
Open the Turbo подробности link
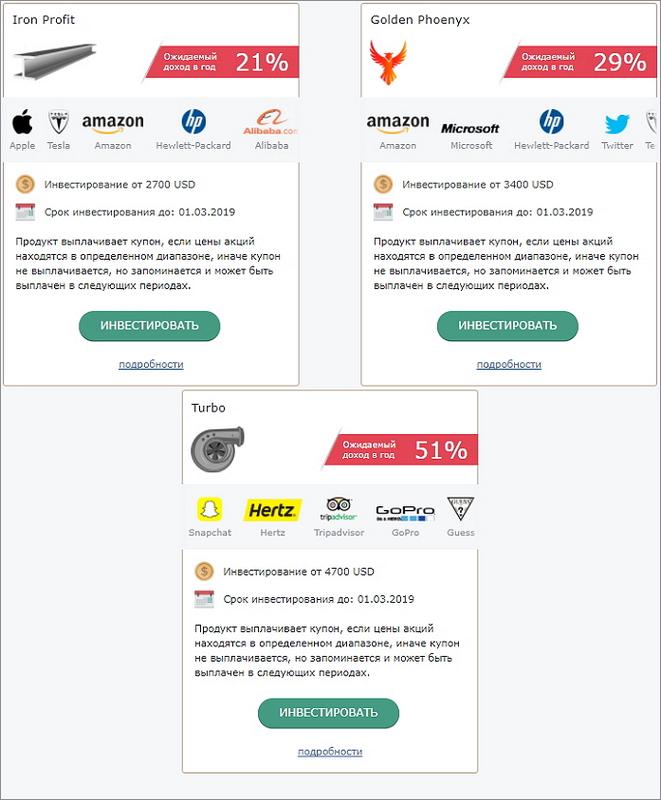tap(329, 752)
